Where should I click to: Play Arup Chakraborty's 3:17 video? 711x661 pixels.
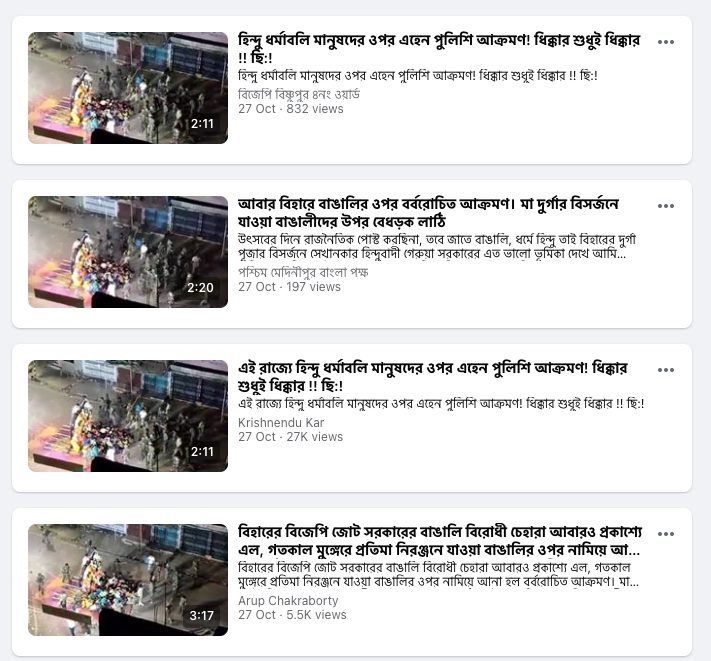(x=128, y=580)
